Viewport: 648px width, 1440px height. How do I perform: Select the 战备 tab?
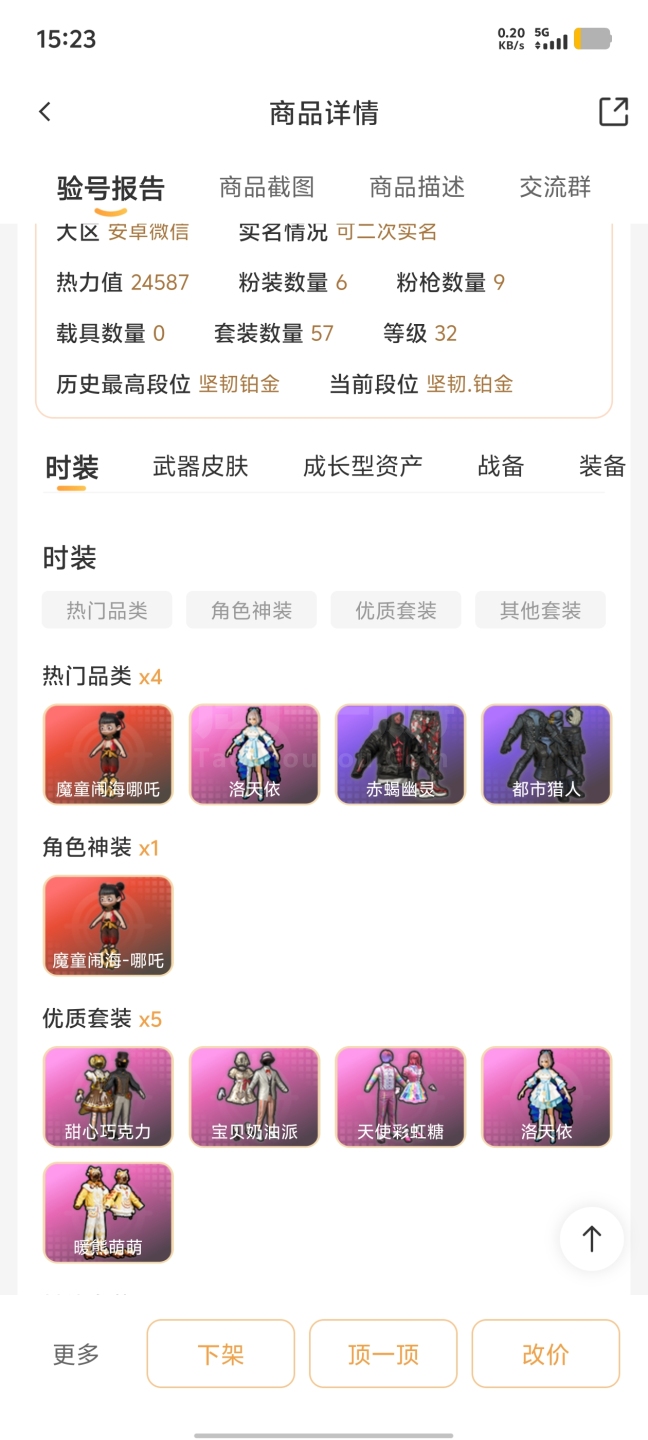pyautogui.click(x=500, y=466)
